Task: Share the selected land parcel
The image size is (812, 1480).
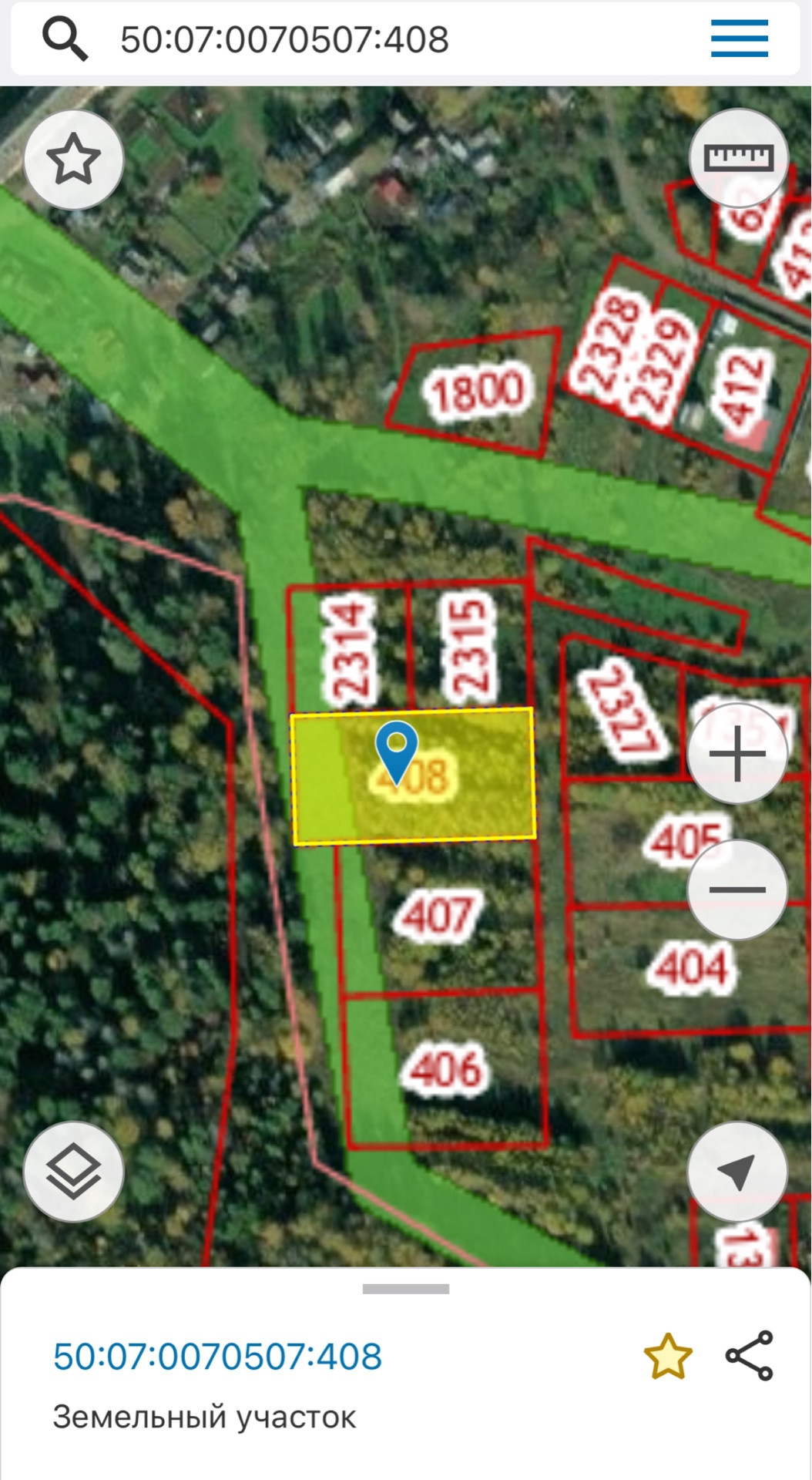Action: [x=749, y=1355]
